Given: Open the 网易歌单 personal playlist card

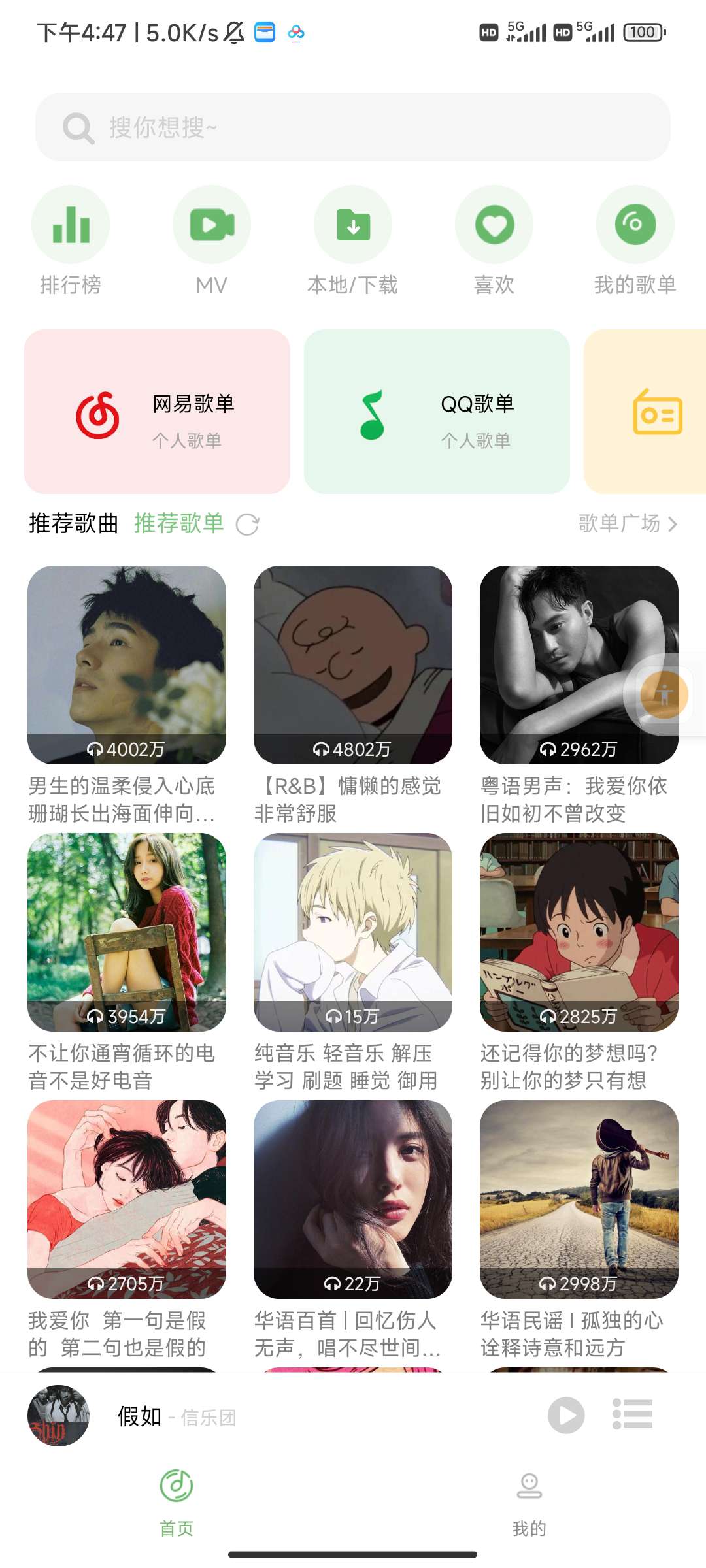Looking at the screenshot, I should (157, 412).
